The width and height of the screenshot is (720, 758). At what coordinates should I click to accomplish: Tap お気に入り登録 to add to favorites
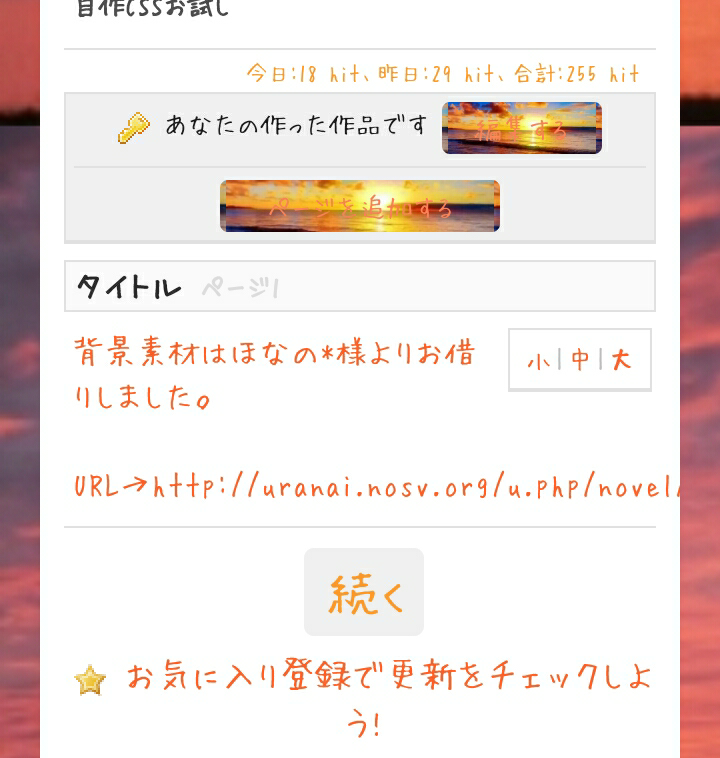click(x=240, y=677)
